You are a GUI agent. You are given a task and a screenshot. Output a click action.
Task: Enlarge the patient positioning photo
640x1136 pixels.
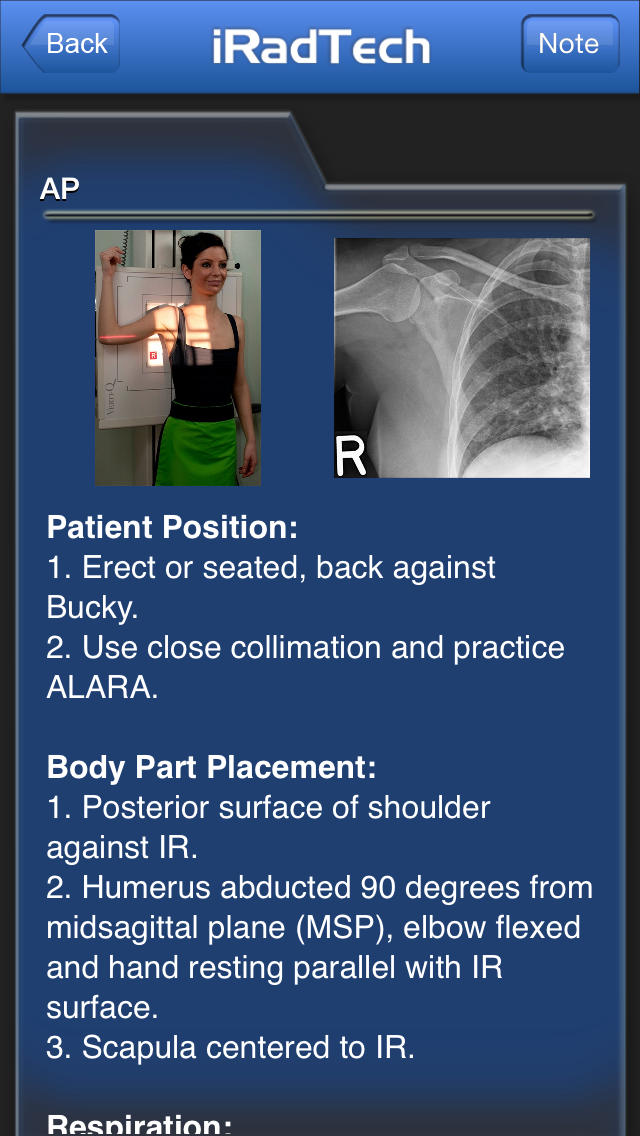click(178, 358)
